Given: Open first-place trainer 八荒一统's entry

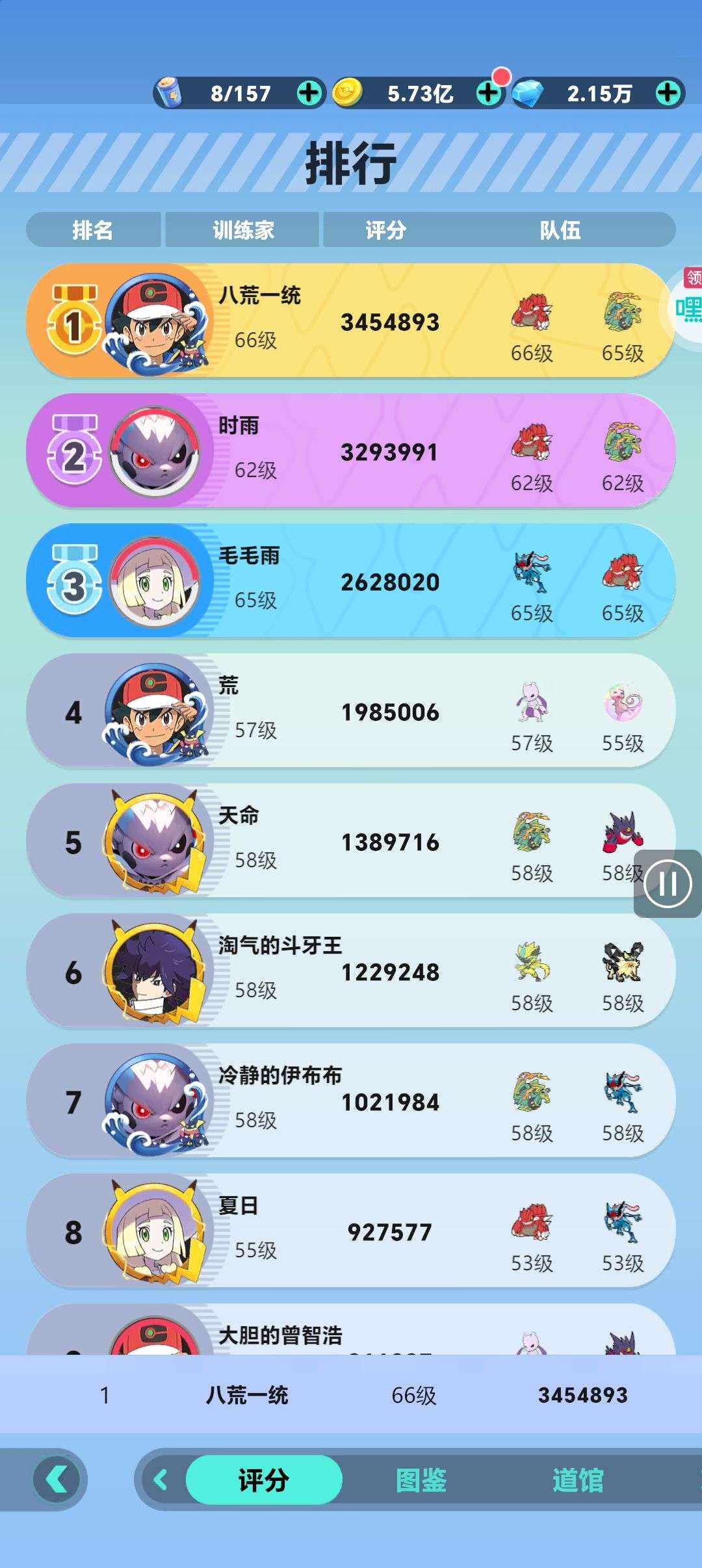Looking at the screenshot, I should pos(350,320).
